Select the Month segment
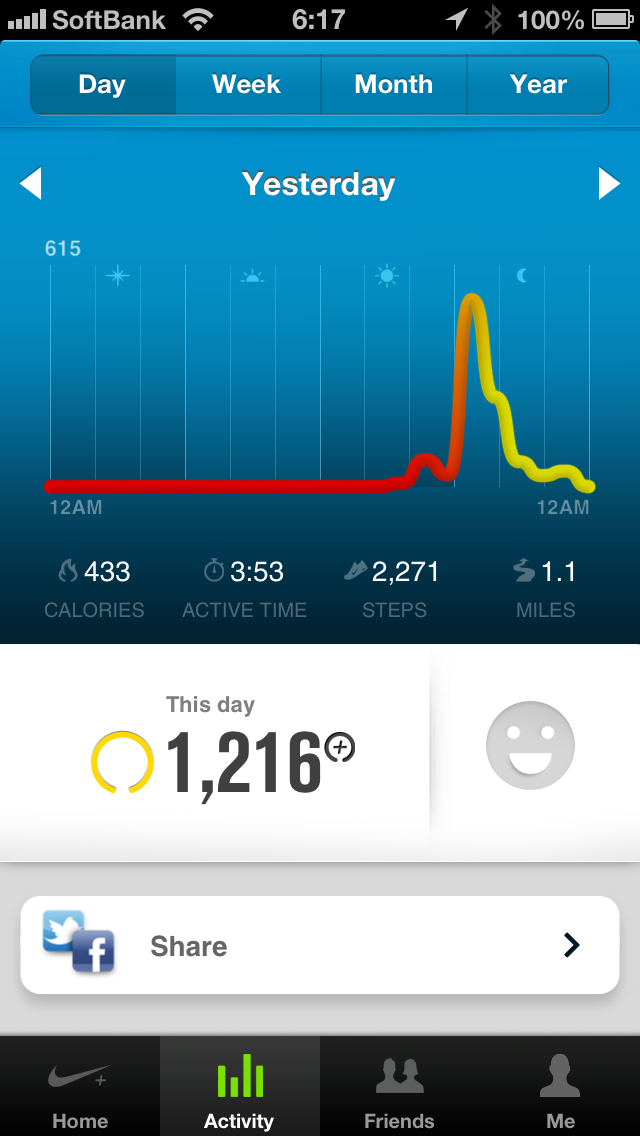Viewport: 640px width, 1136px height. [x=393, y=85]
